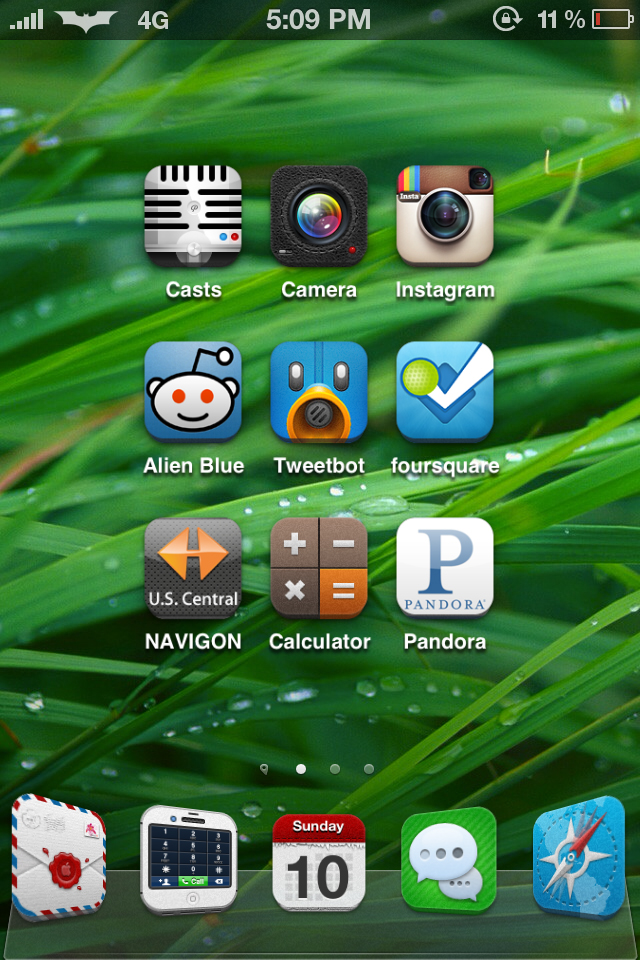Open Calendar showing Sunday 10
This screenshot has height=960, width=640.
(x=319, y=862)
